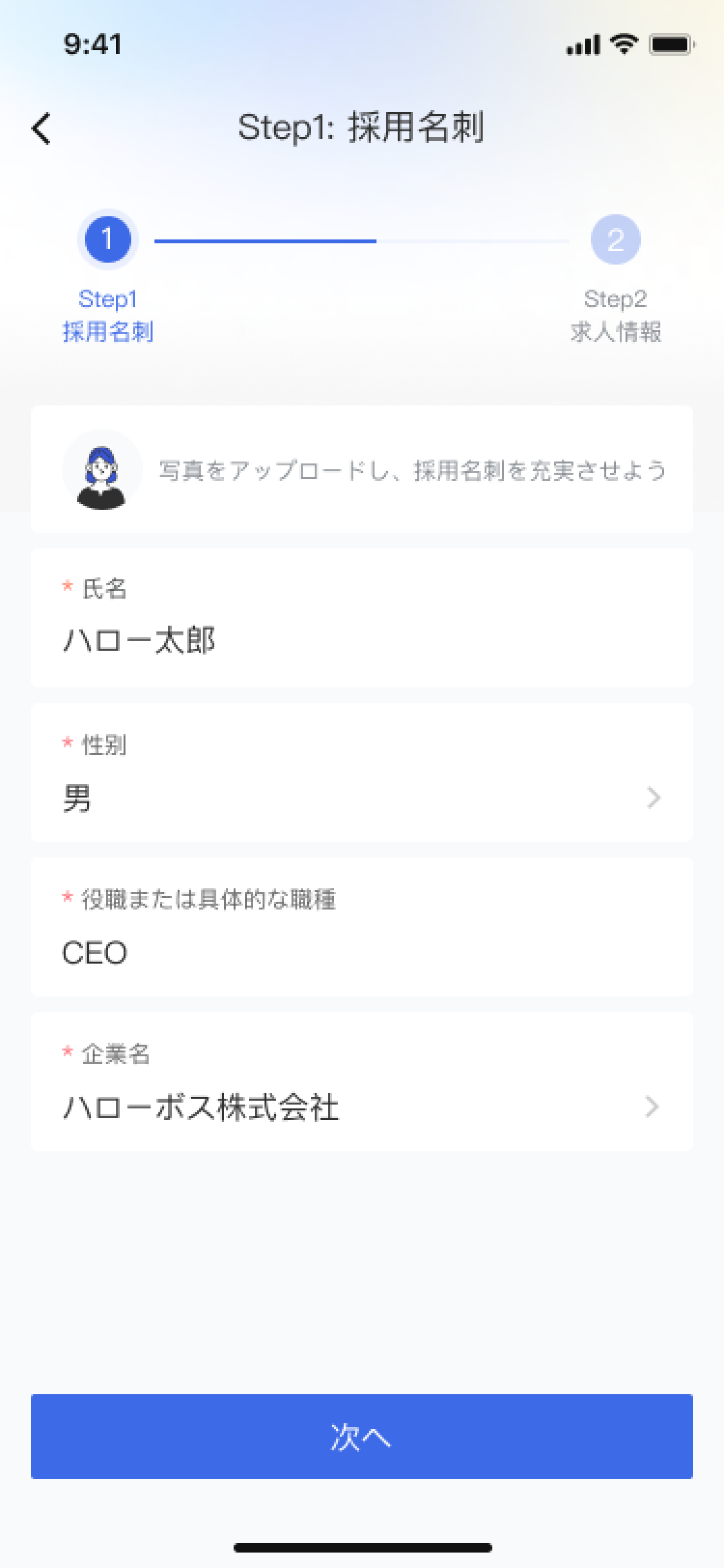This screenshot has width=724, height=1568.
Task: Edit the 役職または具体的な職種 field showing CEO
Action: [x=362, y=927]
